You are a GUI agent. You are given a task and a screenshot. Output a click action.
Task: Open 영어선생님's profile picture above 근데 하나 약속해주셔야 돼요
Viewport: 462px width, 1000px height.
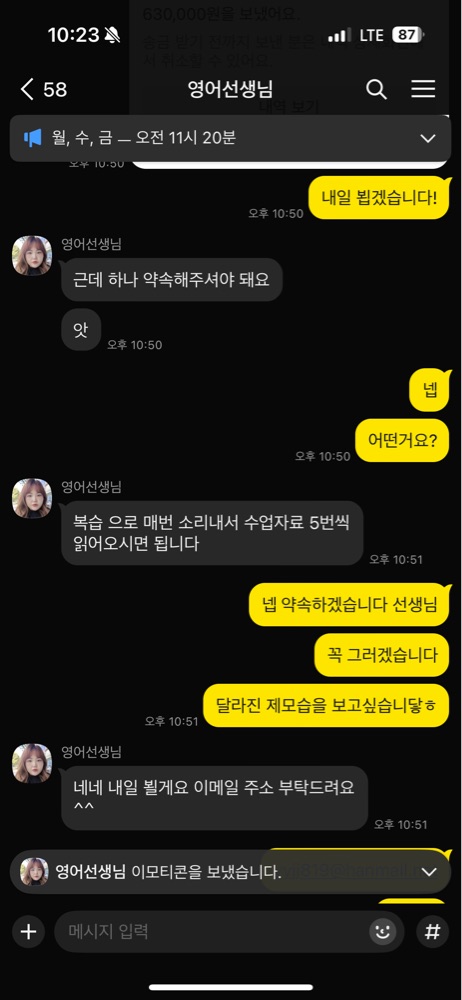[x=32, y=256]
